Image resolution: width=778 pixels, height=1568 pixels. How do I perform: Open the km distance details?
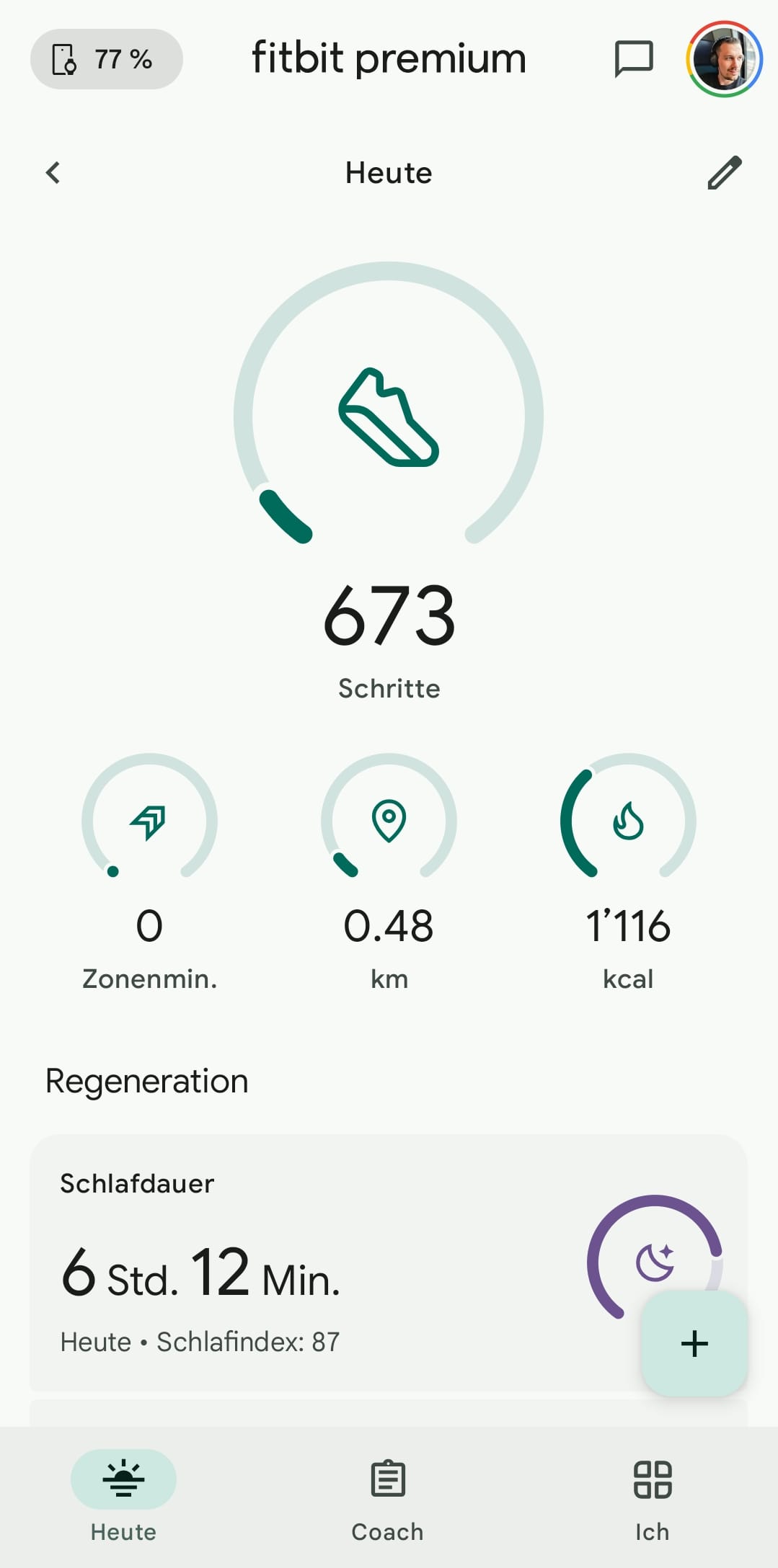(x=389, y=865)
